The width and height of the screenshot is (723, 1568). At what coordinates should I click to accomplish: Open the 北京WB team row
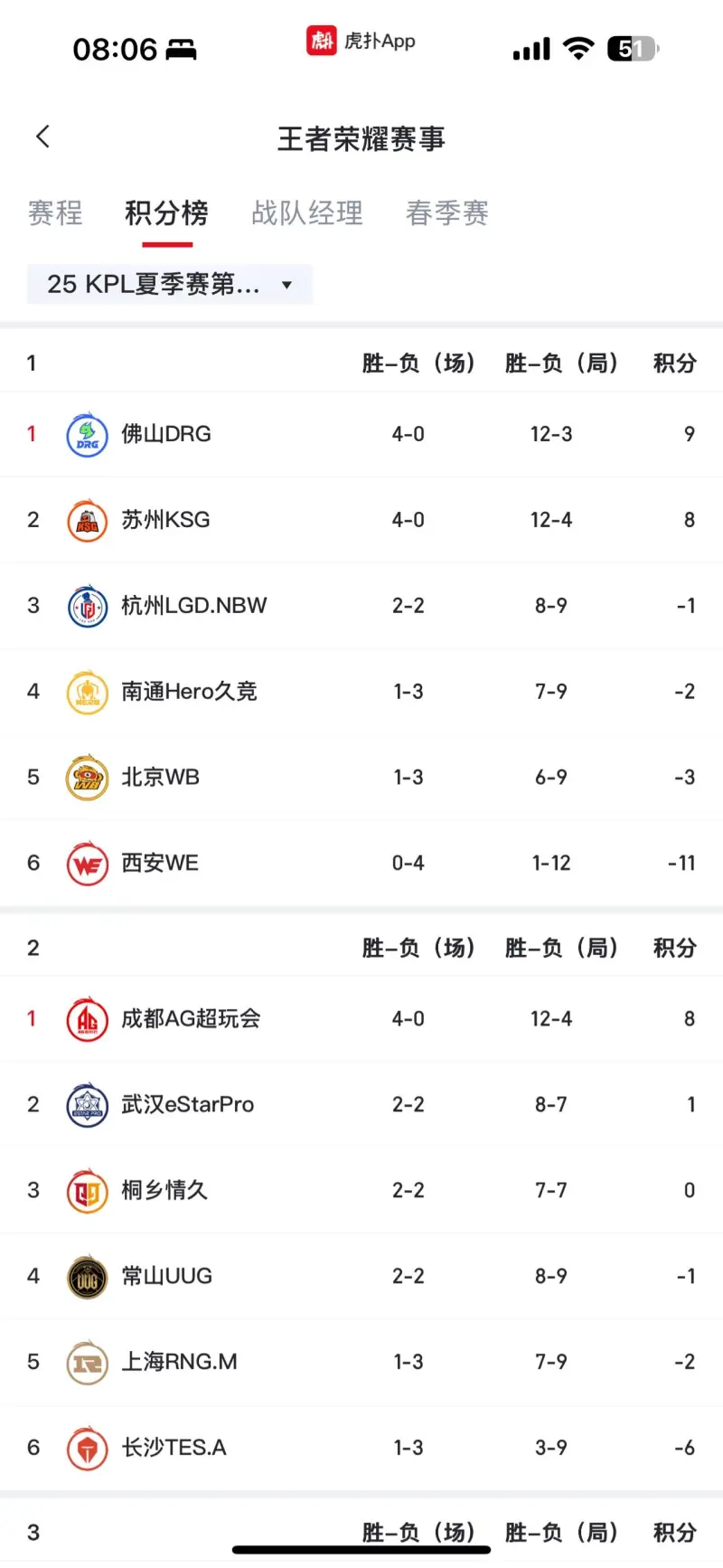361,778
